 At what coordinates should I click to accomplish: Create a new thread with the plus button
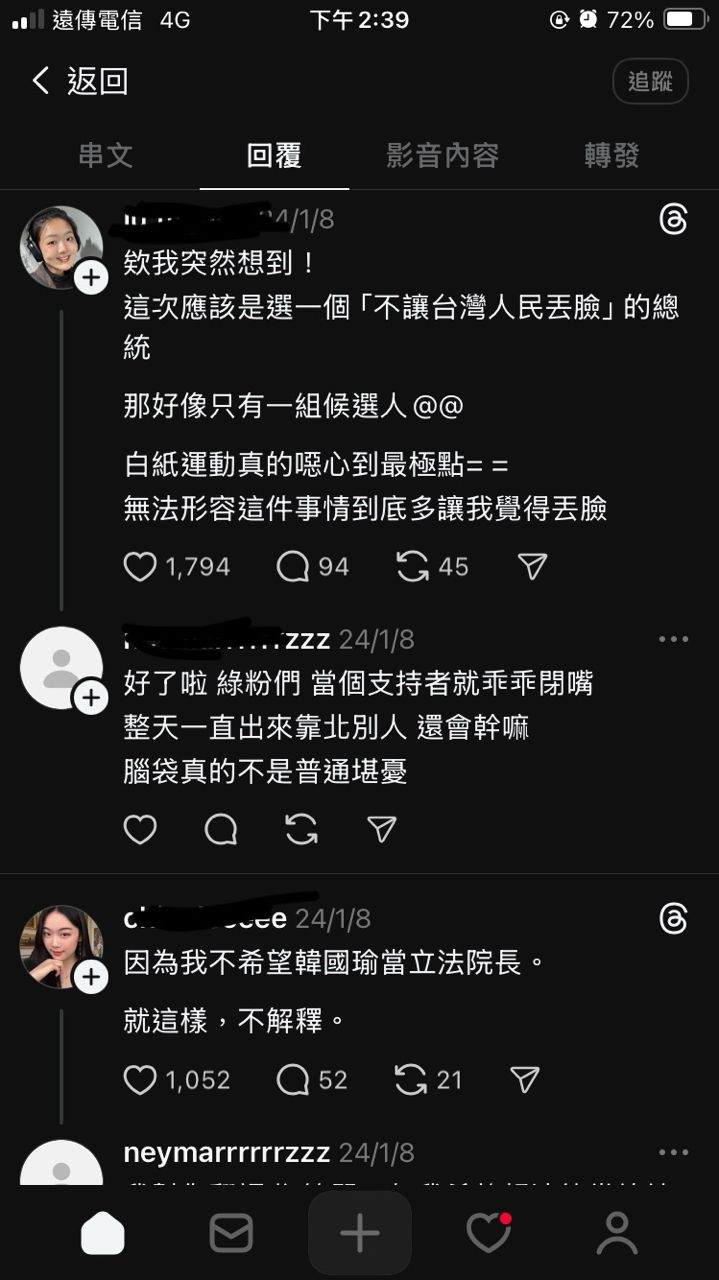coord(360,1233)
